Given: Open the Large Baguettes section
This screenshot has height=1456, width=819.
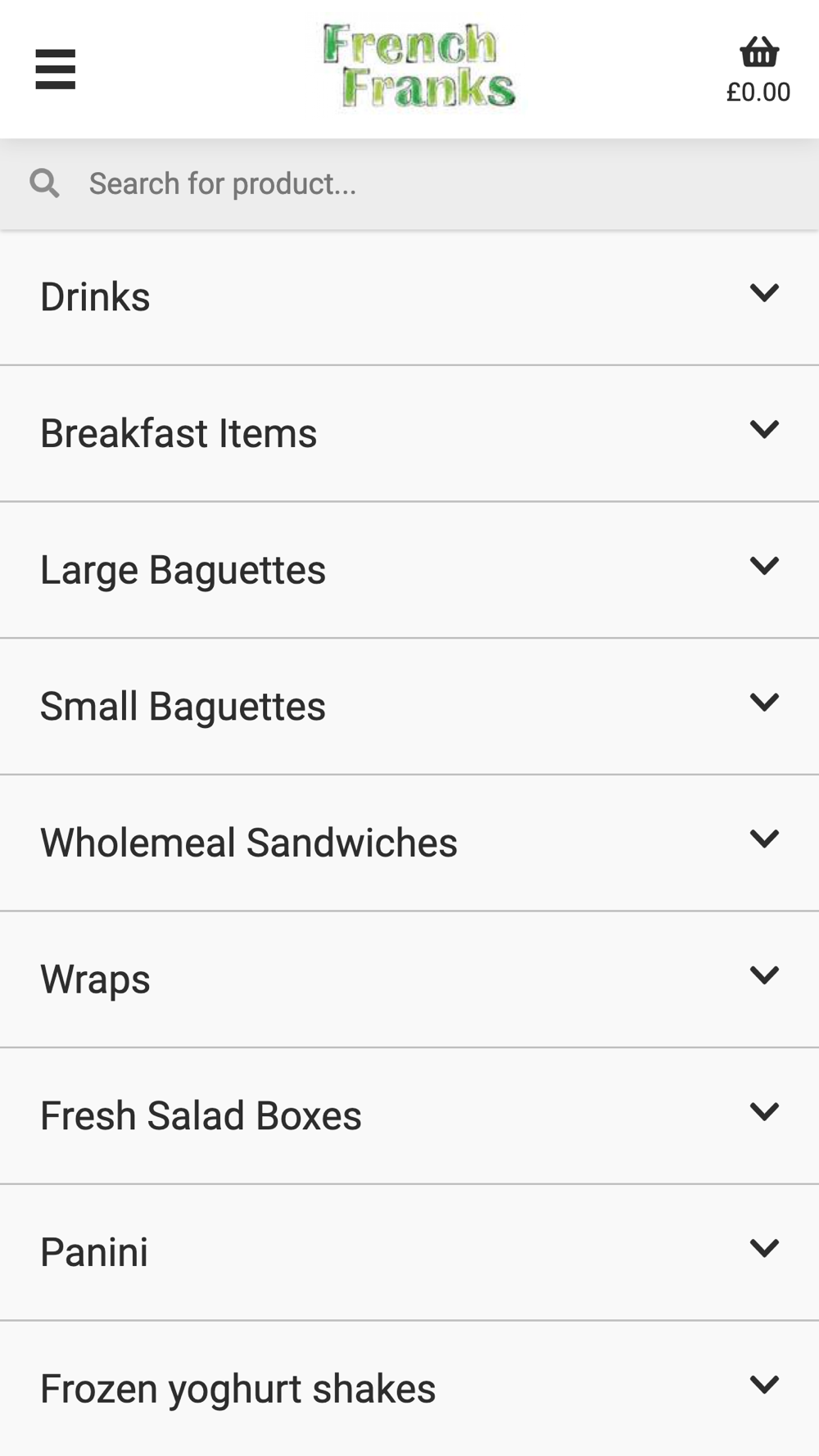Looking at the screenshot, I should coord(409,570).
